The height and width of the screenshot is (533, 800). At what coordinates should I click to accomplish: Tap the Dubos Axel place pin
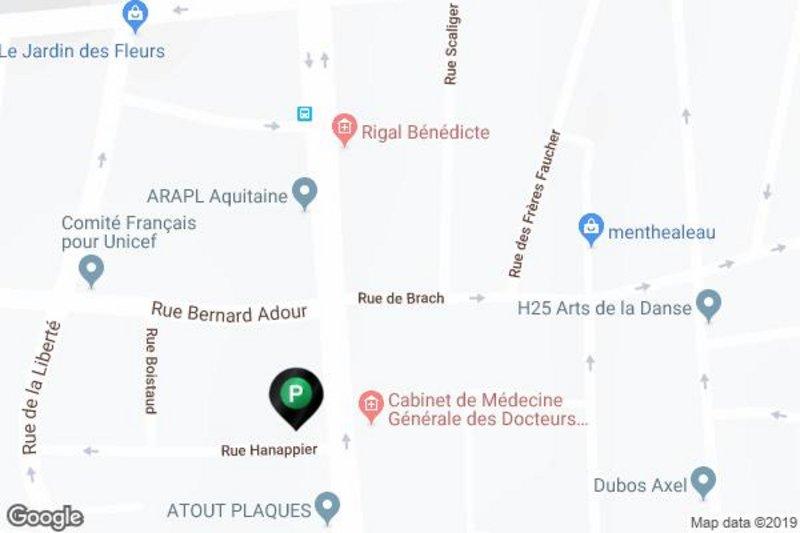click(x=704, y=482)
